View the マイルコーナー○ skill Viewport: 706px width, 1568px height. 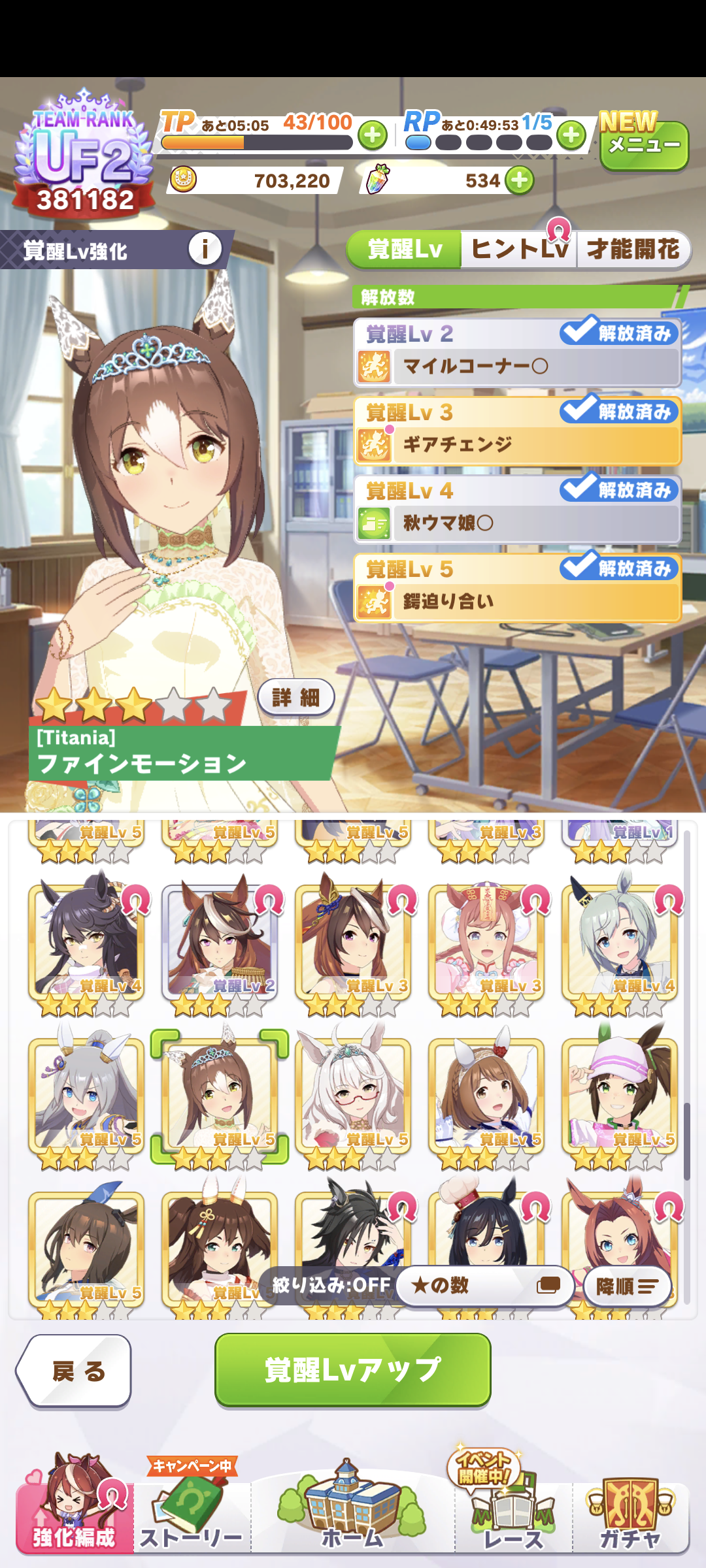pos(516,366)
